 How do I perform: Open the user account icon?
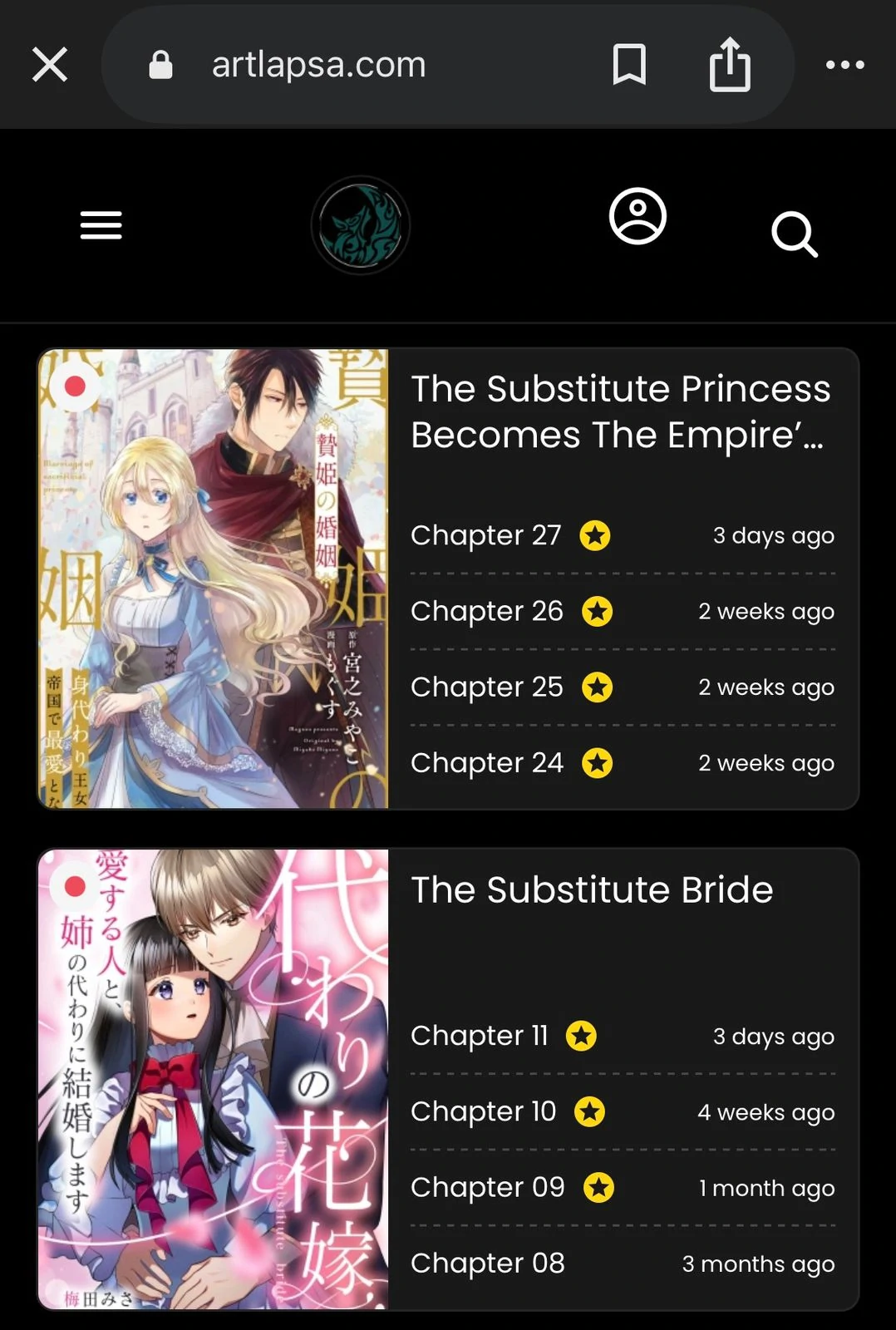coord(638,217)
